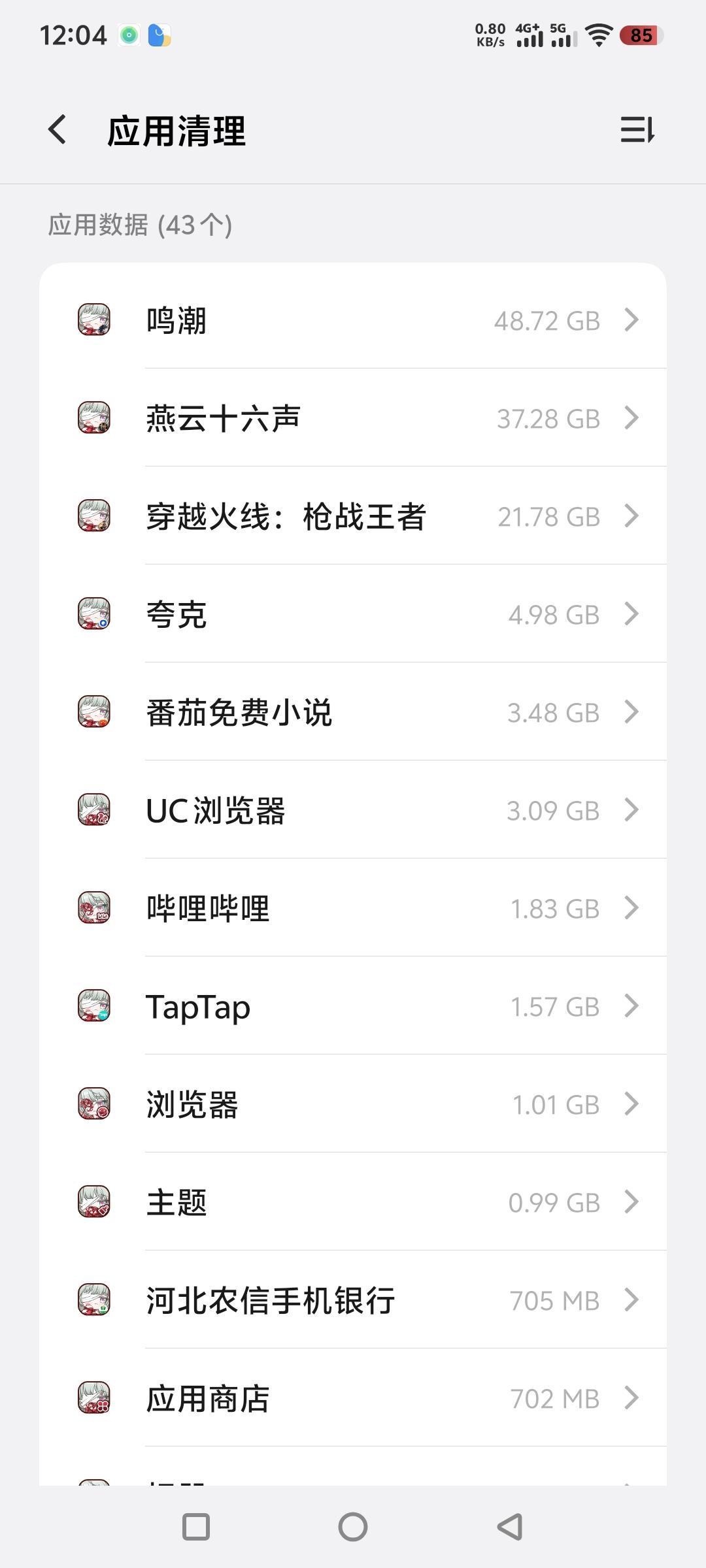
Task: Open the 主题 app data row
Action: point(353,1202)
